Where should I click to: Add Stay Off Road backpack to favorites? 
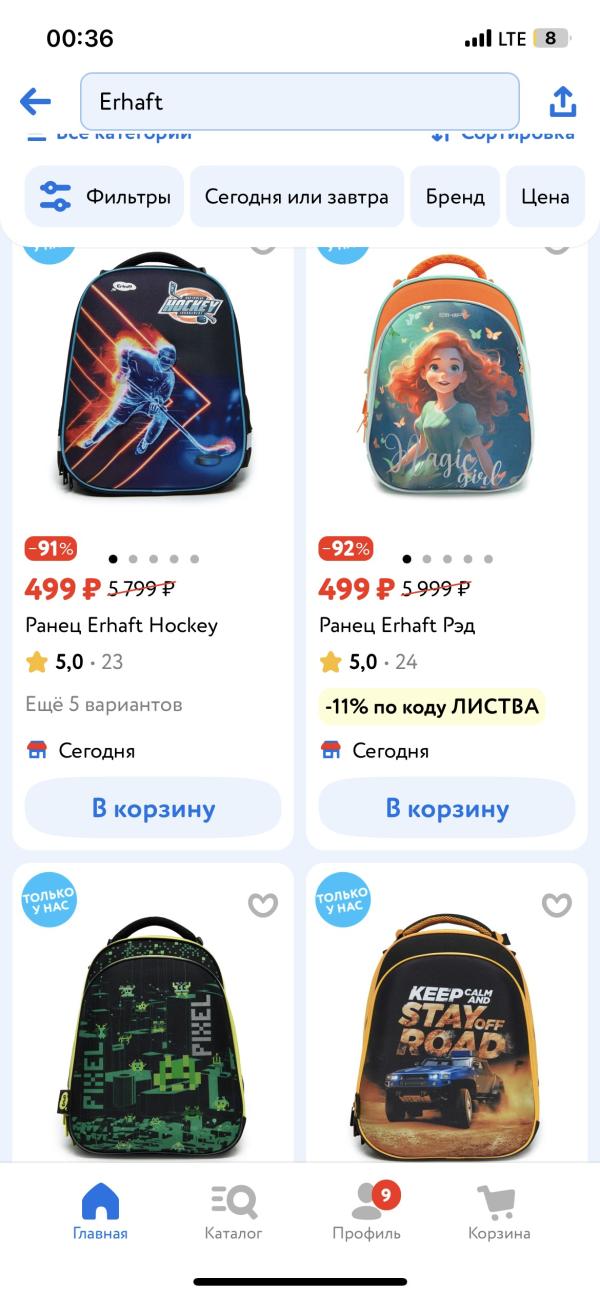[556, 905]
